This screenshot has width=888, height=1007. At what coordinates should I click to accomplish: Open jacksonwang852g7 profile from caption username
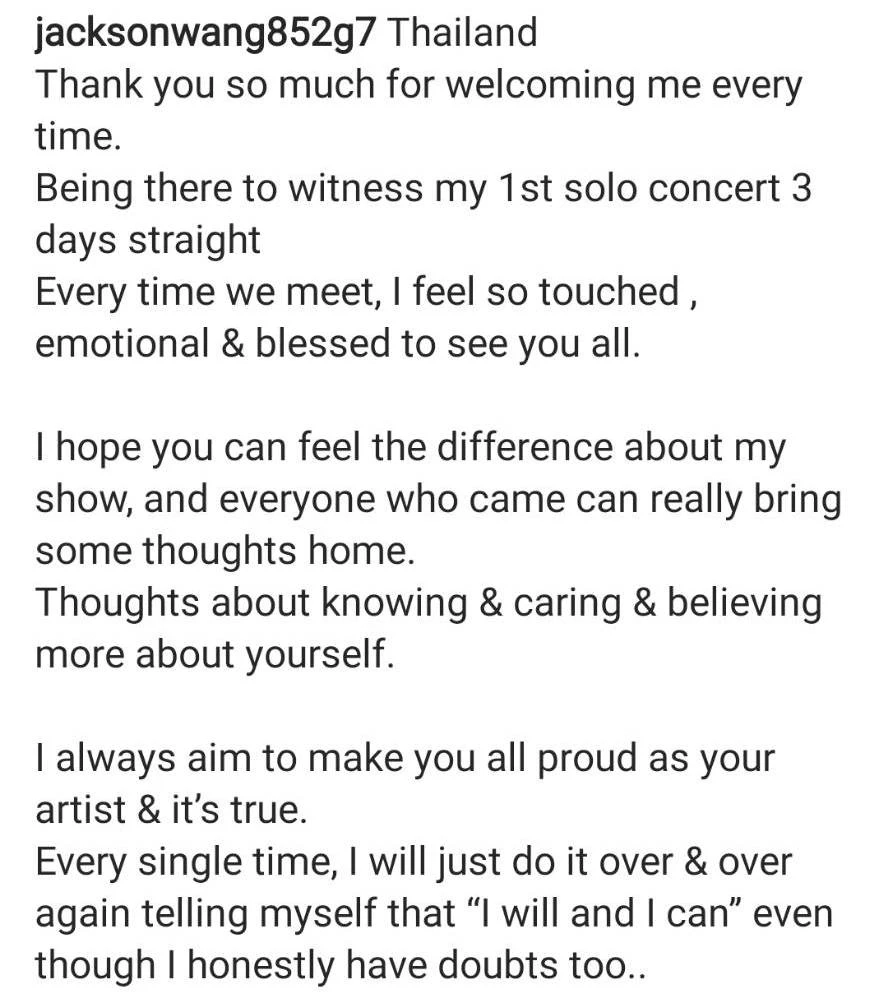click(x=206, y=33)
